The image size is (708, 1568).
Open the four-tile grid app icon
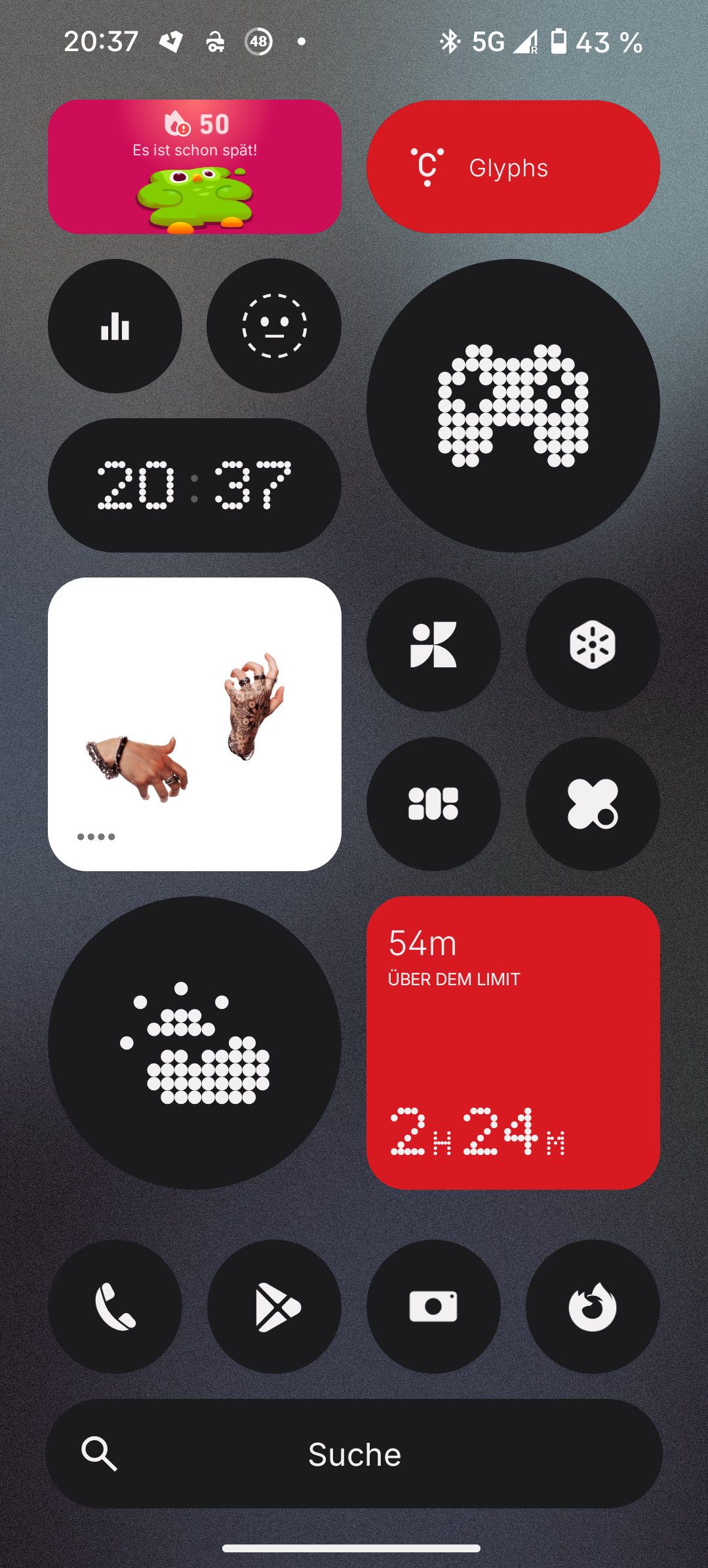tap(433, 804)
